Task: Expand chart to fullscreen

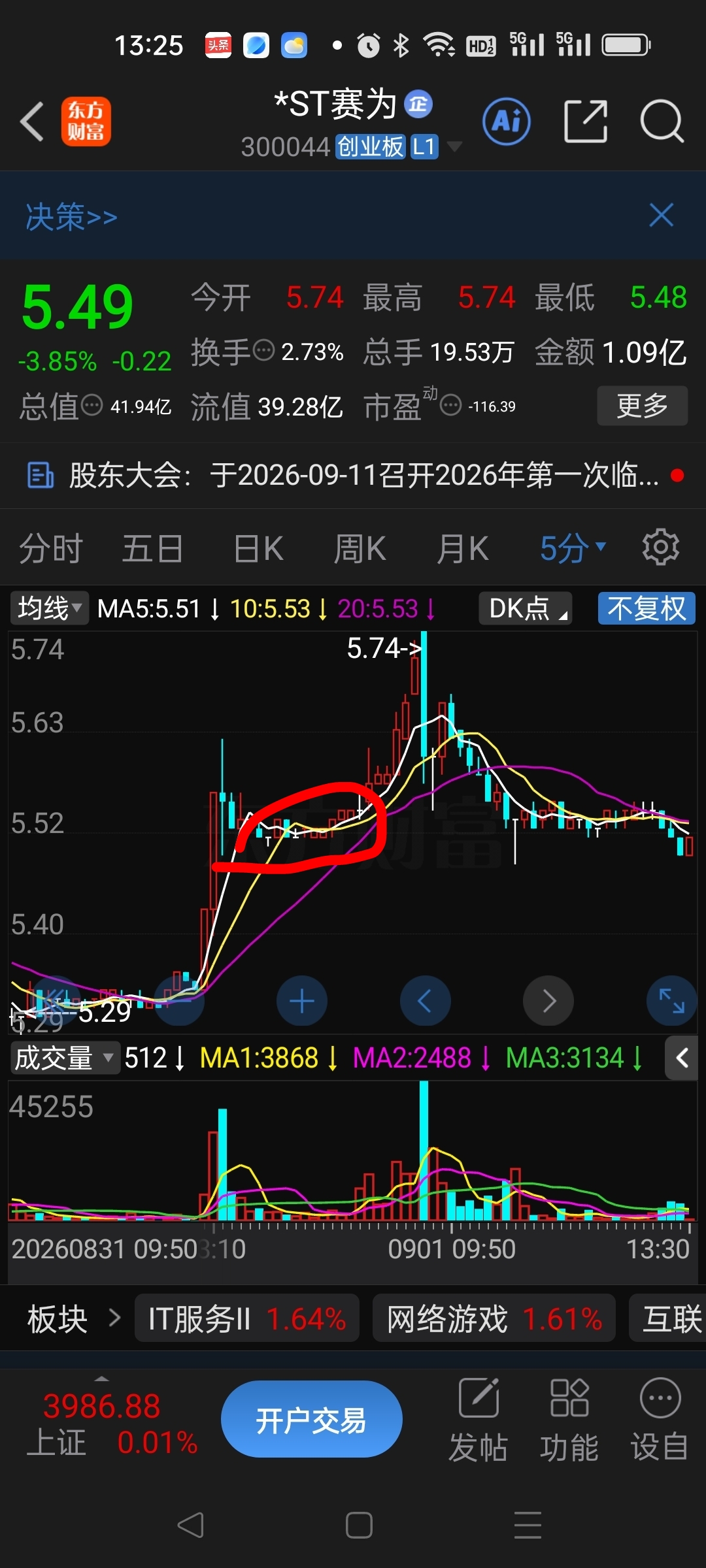Action: [x=671, y=1001]
